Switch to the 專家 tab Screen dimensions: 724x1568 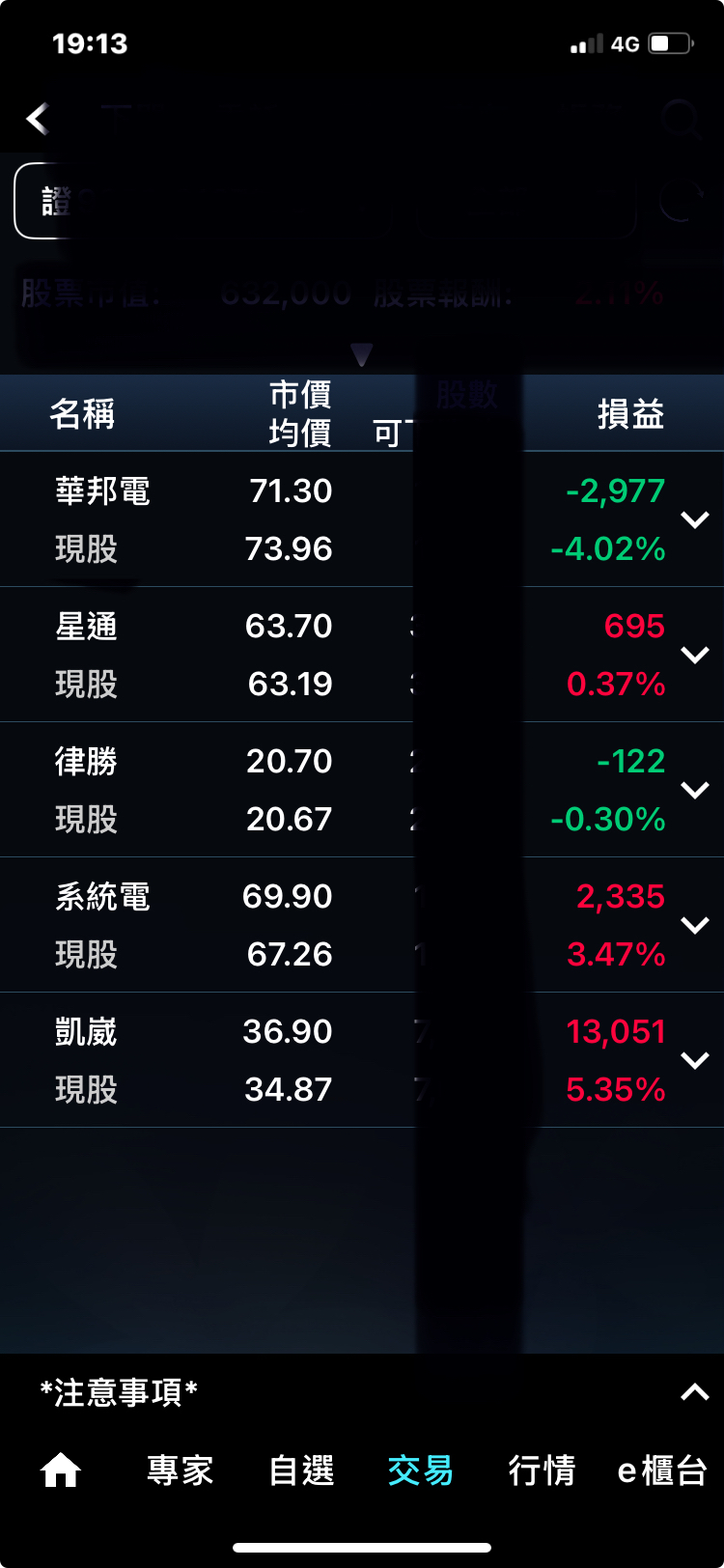coord(181,1470)
